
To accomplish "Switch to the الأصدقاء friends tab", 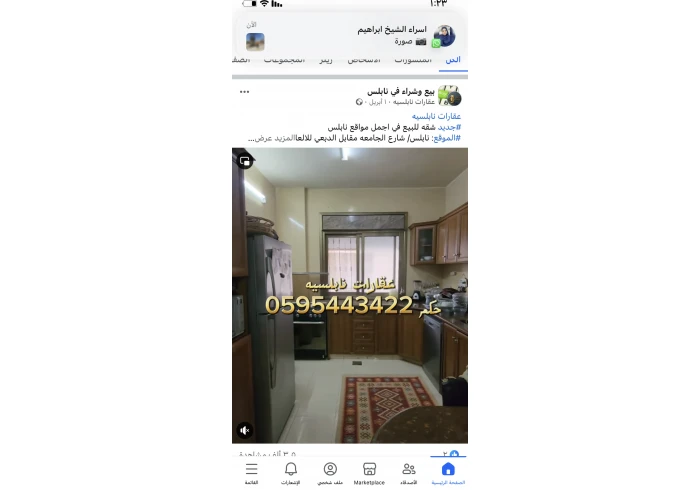I will (408, 472).
